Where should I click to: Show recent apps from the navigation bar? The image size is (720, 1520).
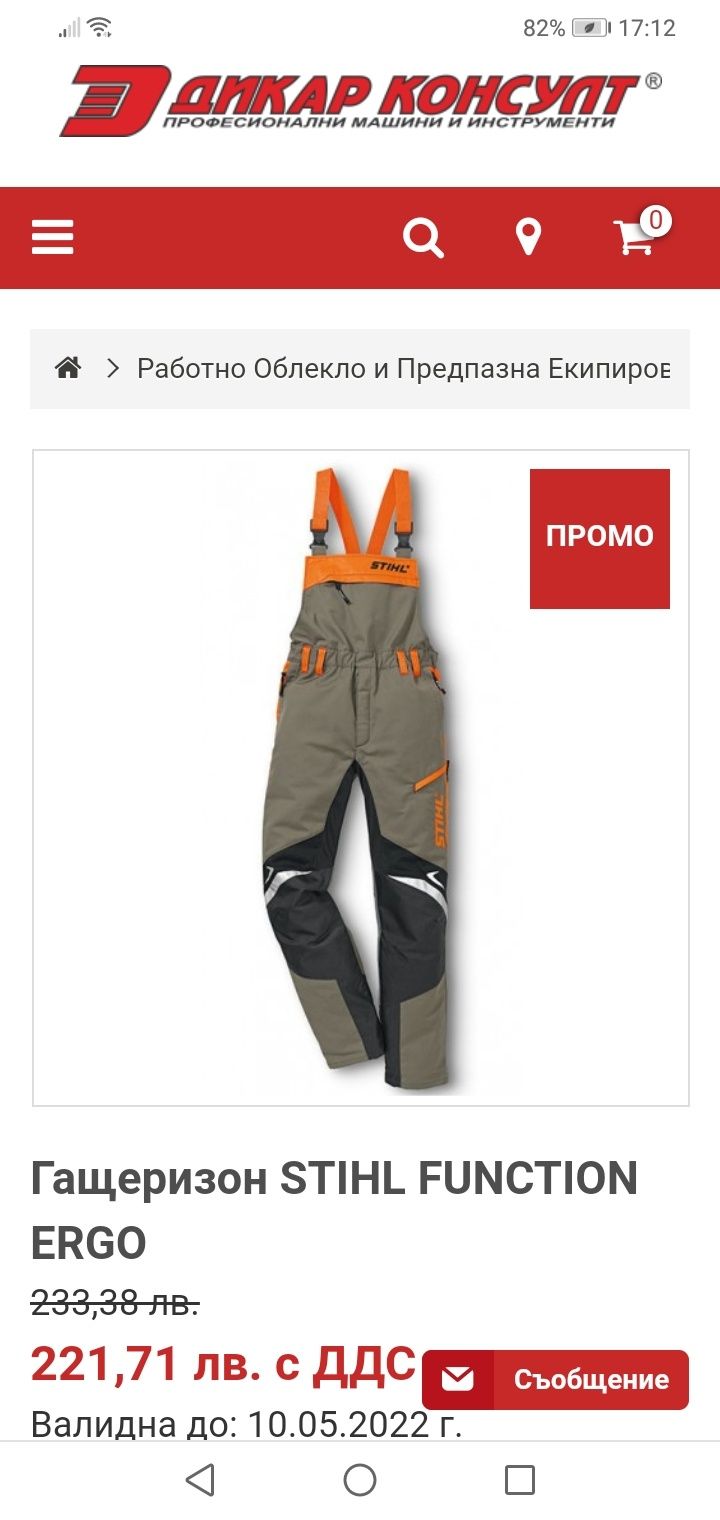click(519, 1480)
